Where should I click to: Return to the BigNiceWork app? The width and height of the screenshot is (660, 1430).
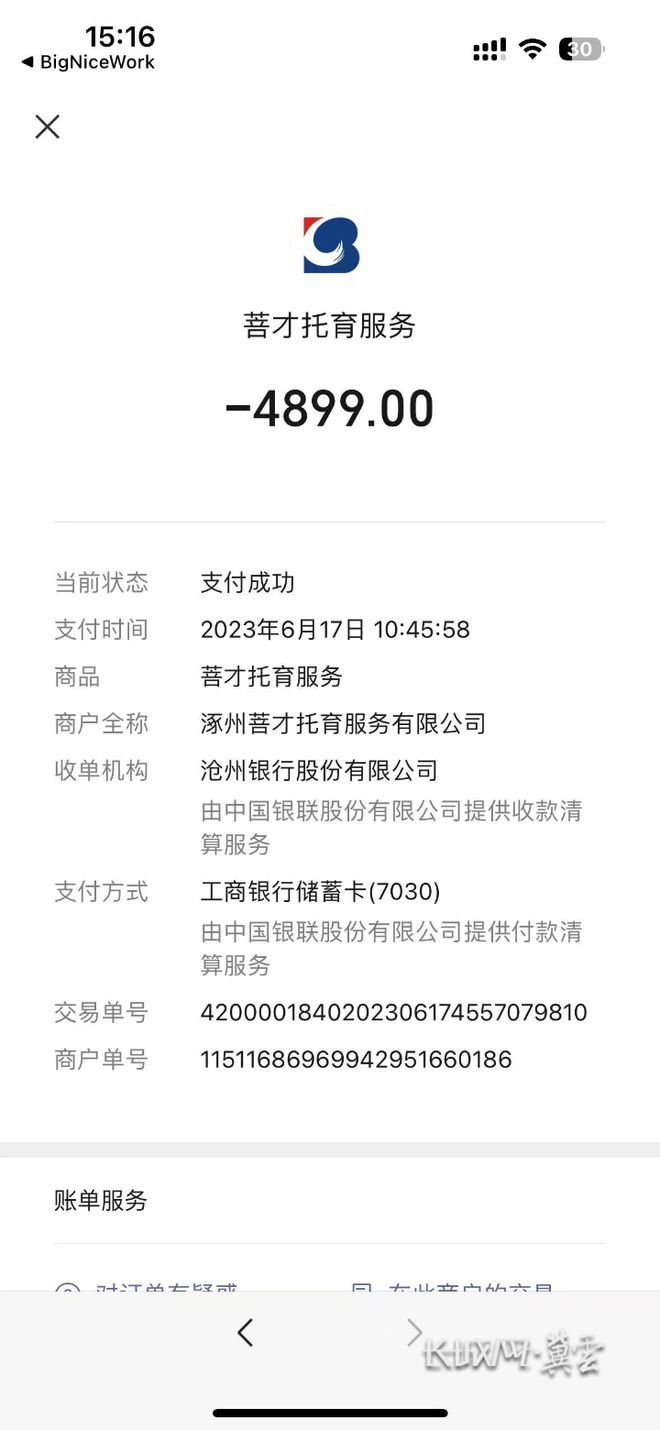point(88,62)
